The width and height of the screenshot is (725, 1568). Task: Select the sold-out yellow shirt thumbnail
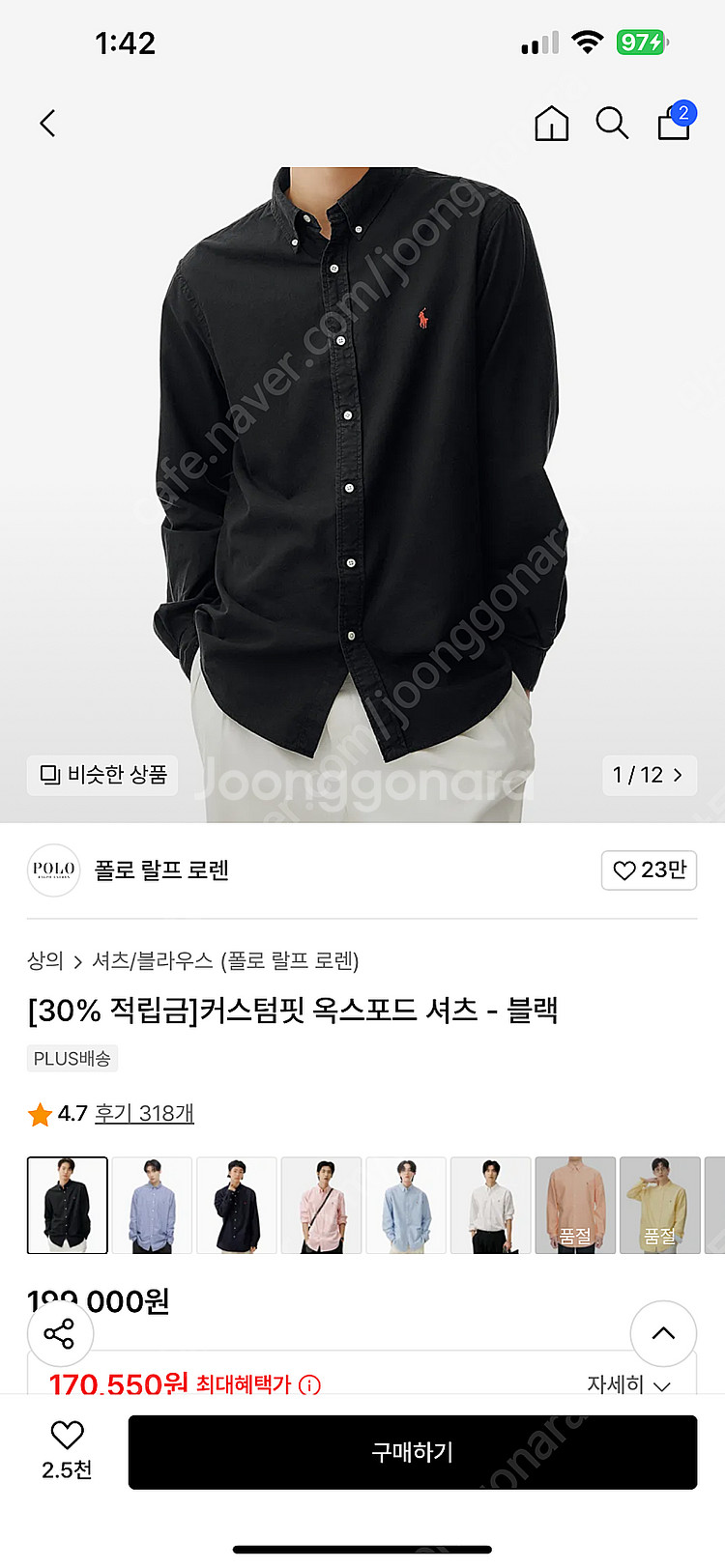659,1206
